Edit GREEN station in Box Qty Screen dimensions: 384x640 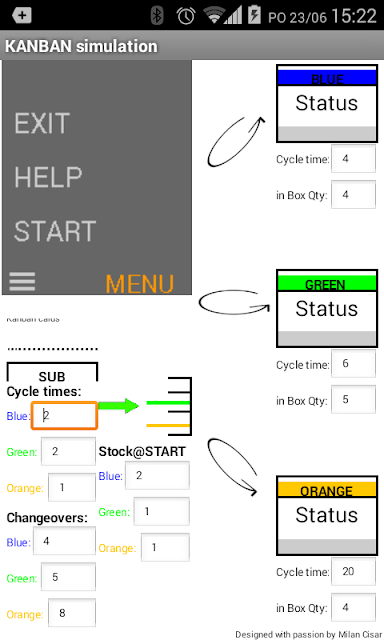pos(353,400)
